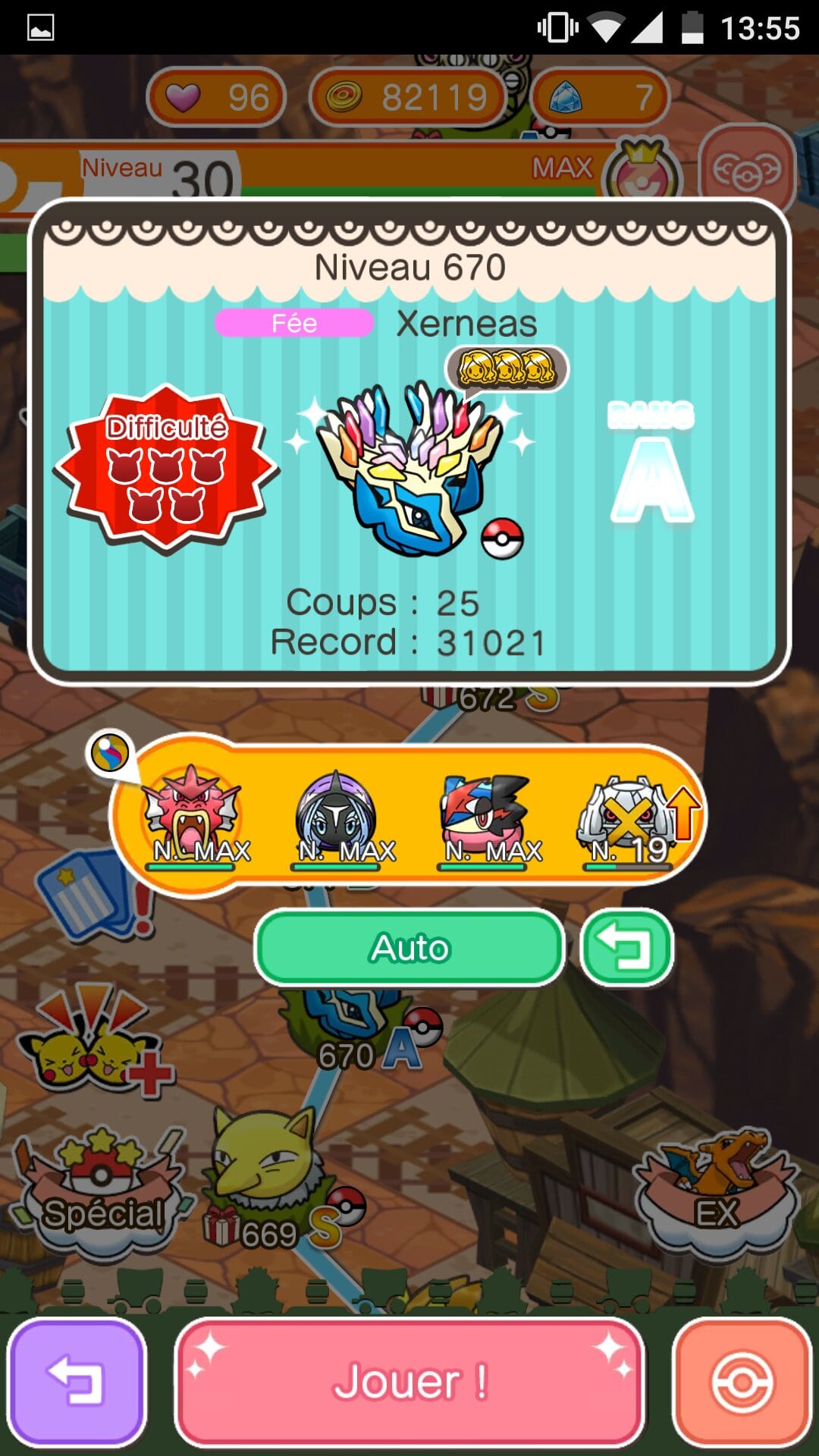The image size is (819, 1456).
Task: Auto-select the support Pokémon team
Action: click(409, 948)
